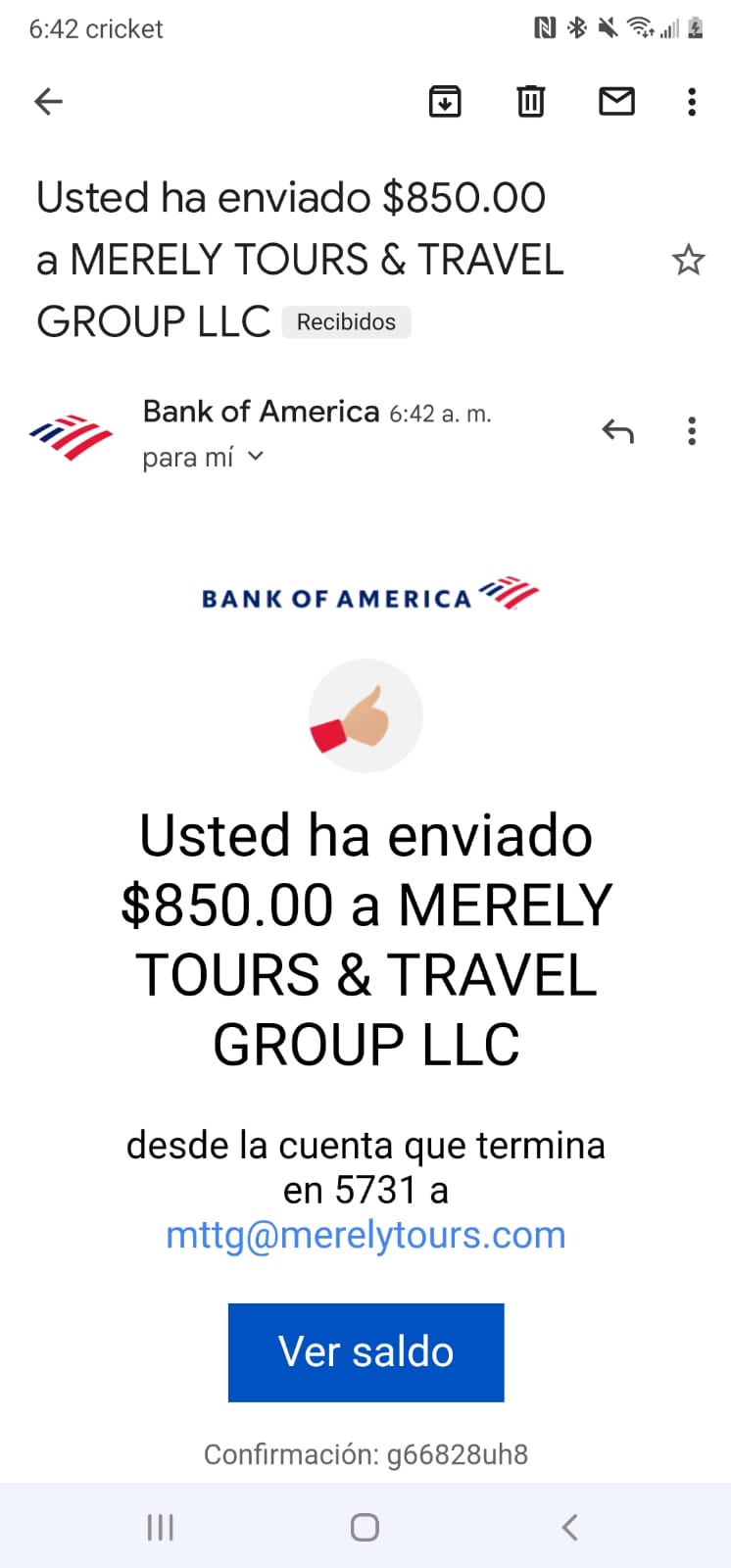
Task: Open the top-right overflow menu
Action: (692, 102)
